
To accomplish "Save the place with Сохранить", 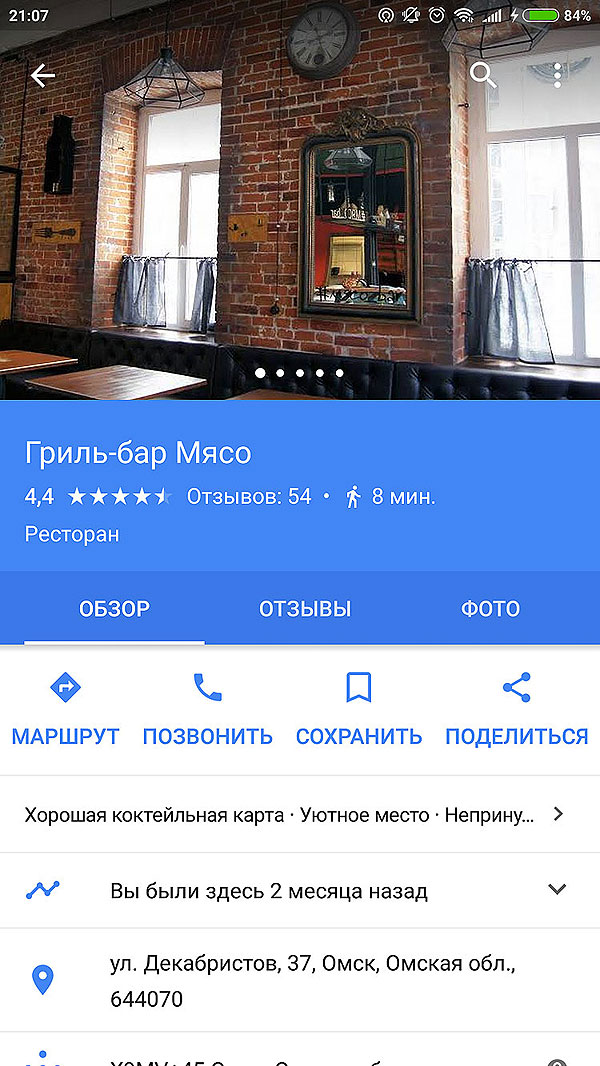I will (359, 711).
